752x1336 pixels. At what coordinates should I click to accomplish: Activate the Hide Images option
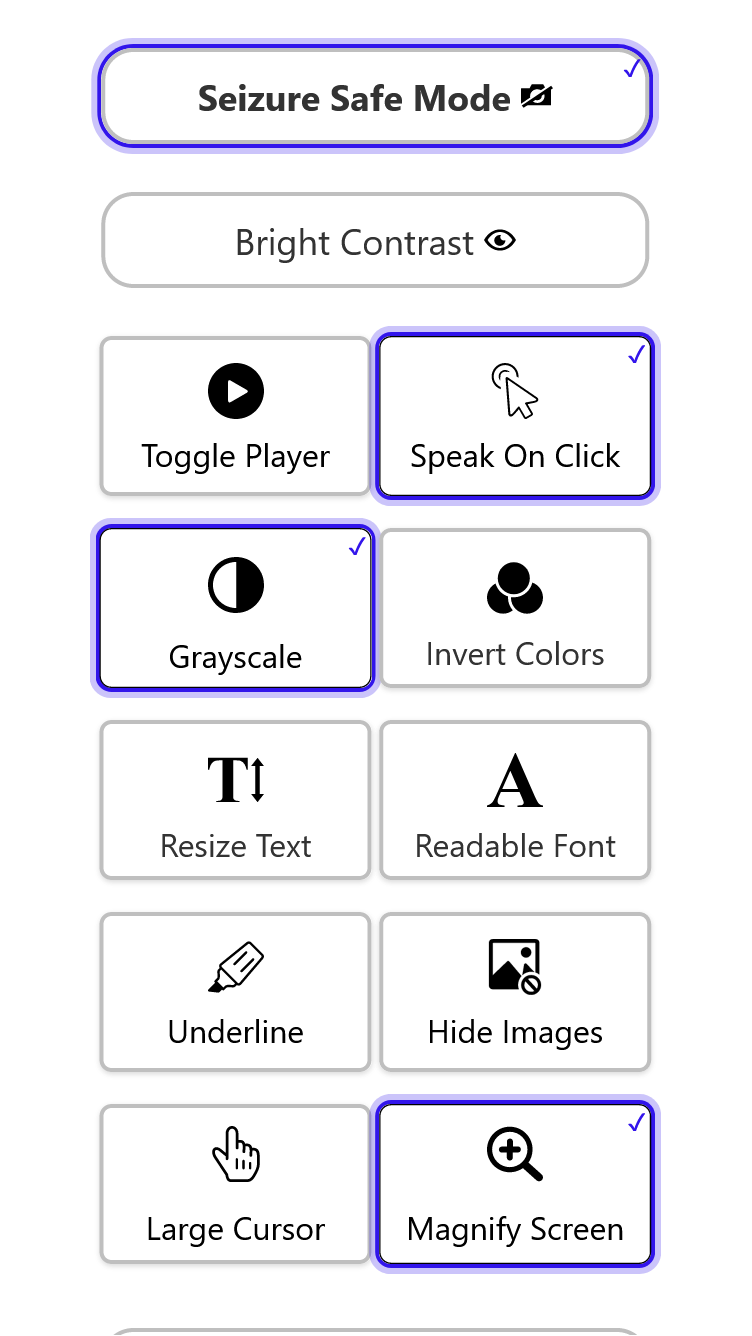coord(514,991)
